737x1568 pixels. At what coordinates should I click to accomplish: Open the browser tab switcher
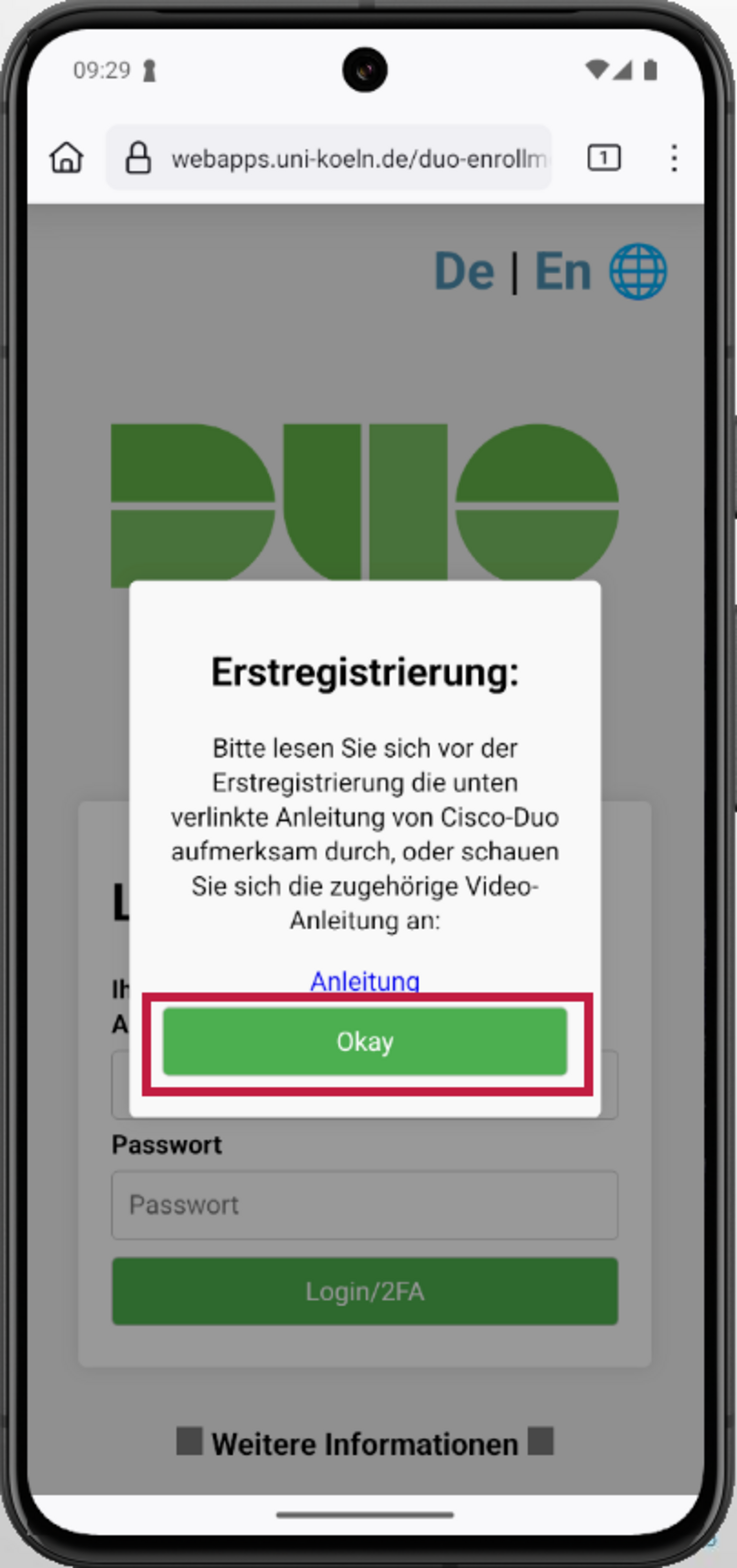tap(603, 158)
